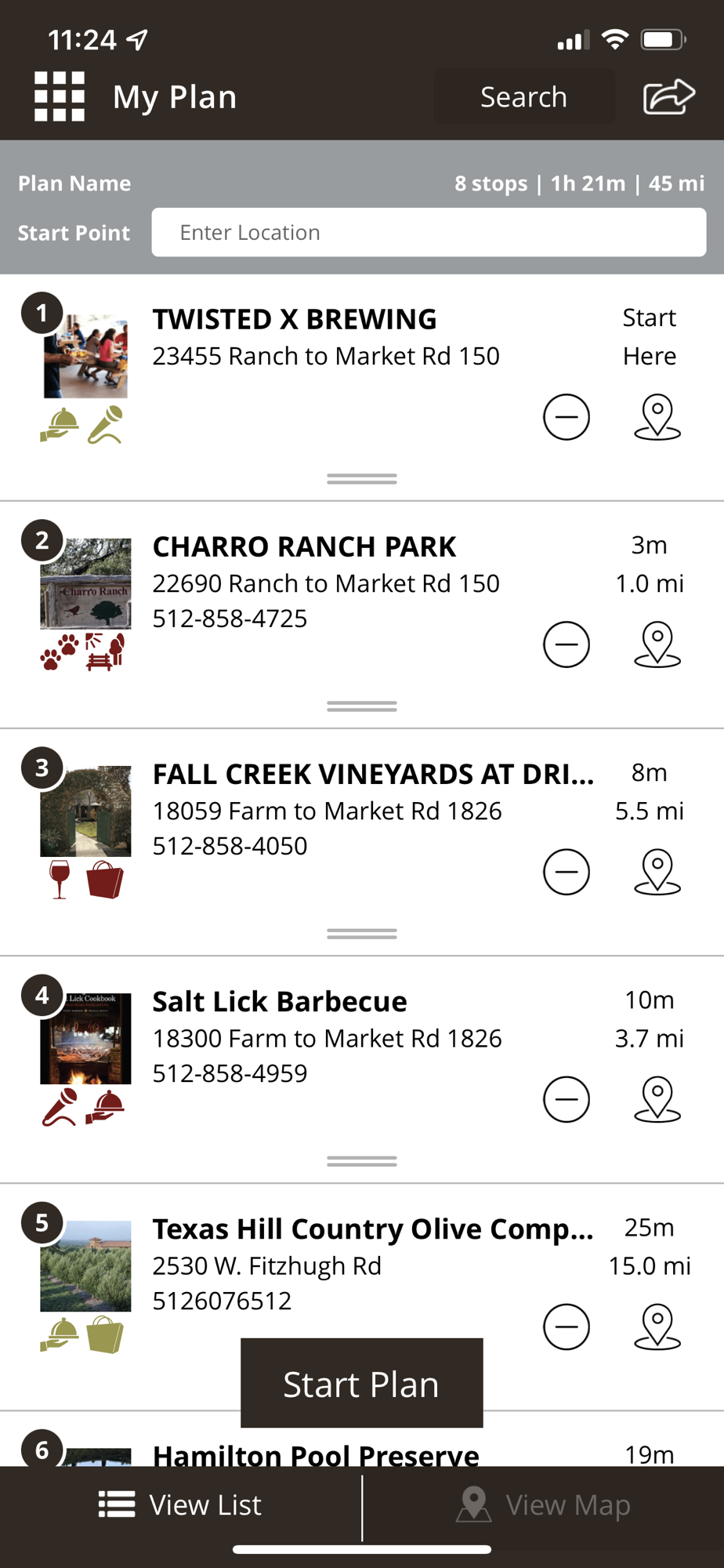Open Twisted X Brewing details
This screenshot has width=724, height=1568.
click(295, 320)
